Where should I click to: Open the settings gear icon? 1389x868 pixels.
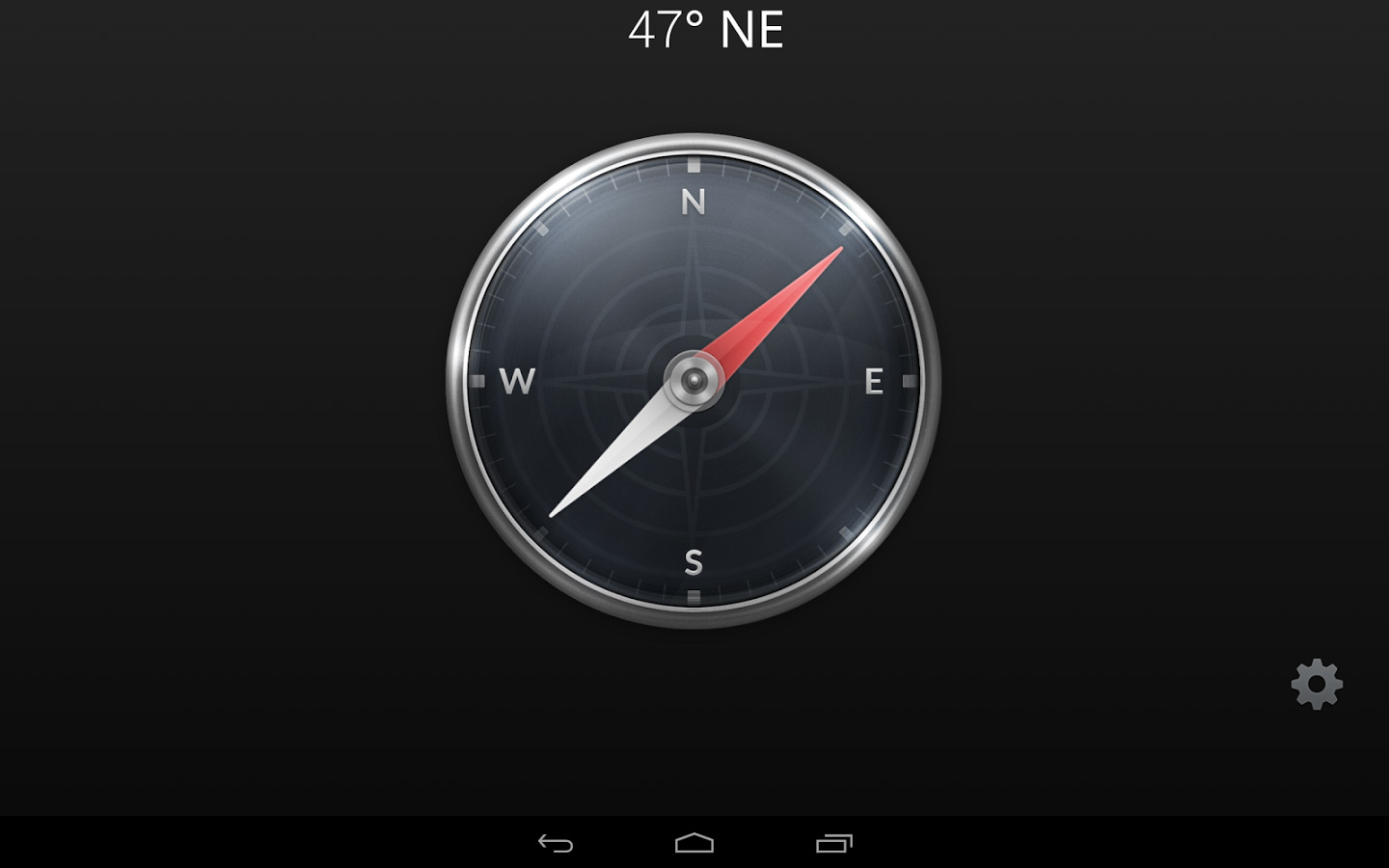1316,685
